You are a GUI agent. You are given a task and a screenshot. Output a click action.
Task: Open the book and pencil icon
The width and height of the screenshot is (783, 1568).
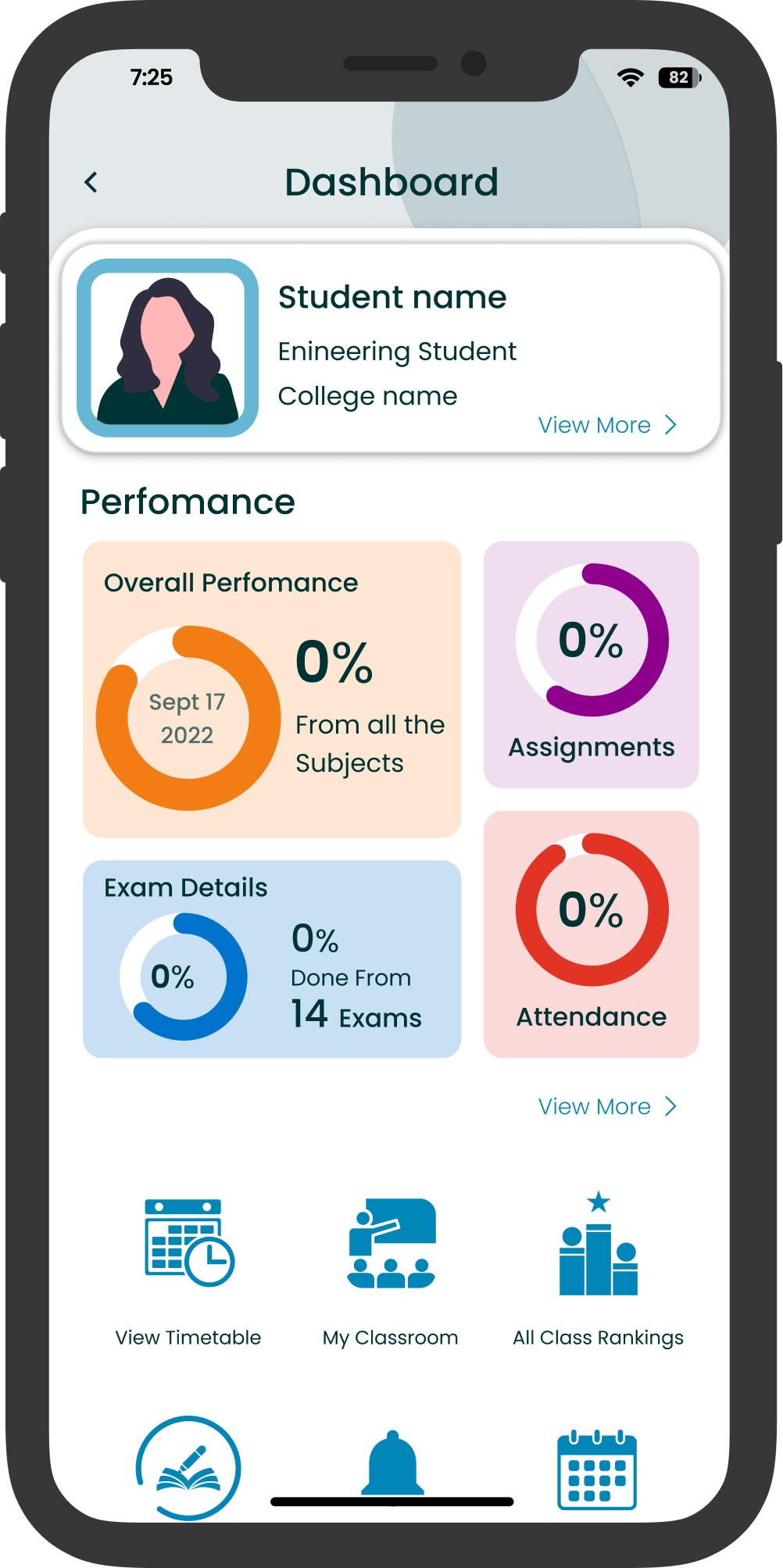[188, 1466]
